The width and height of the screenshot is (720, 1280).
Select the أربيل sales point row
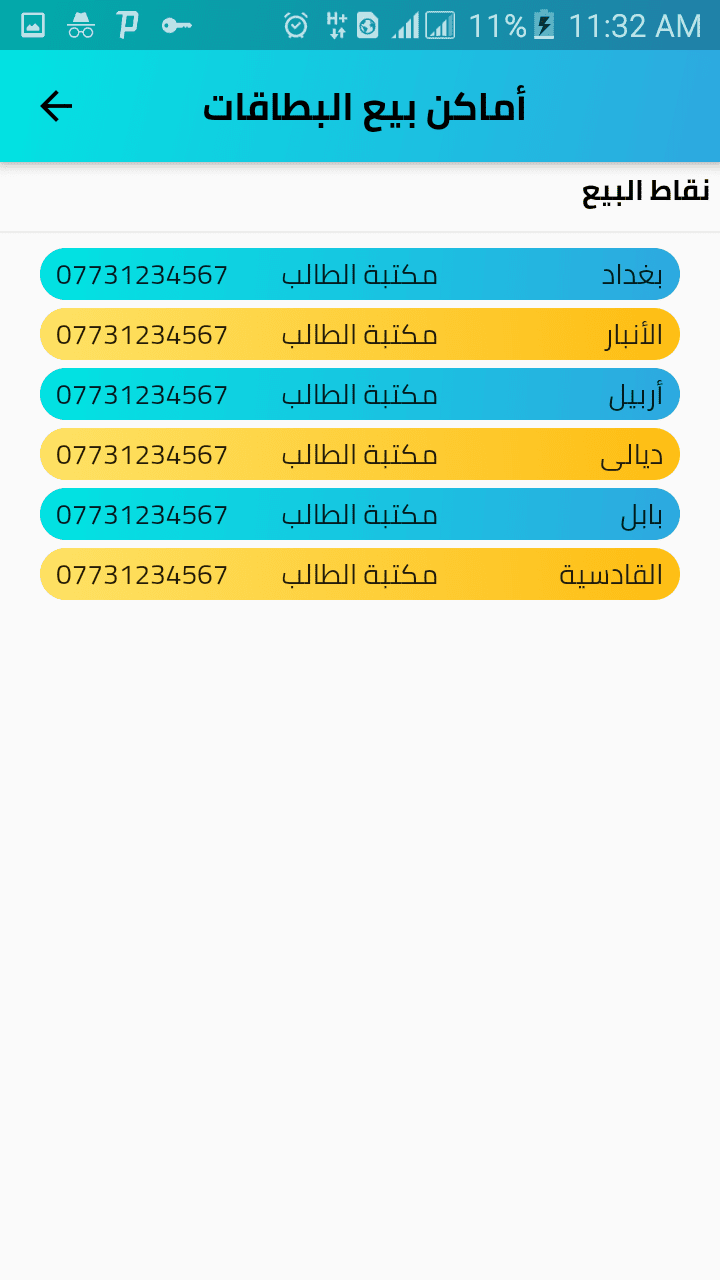(360, 394)
